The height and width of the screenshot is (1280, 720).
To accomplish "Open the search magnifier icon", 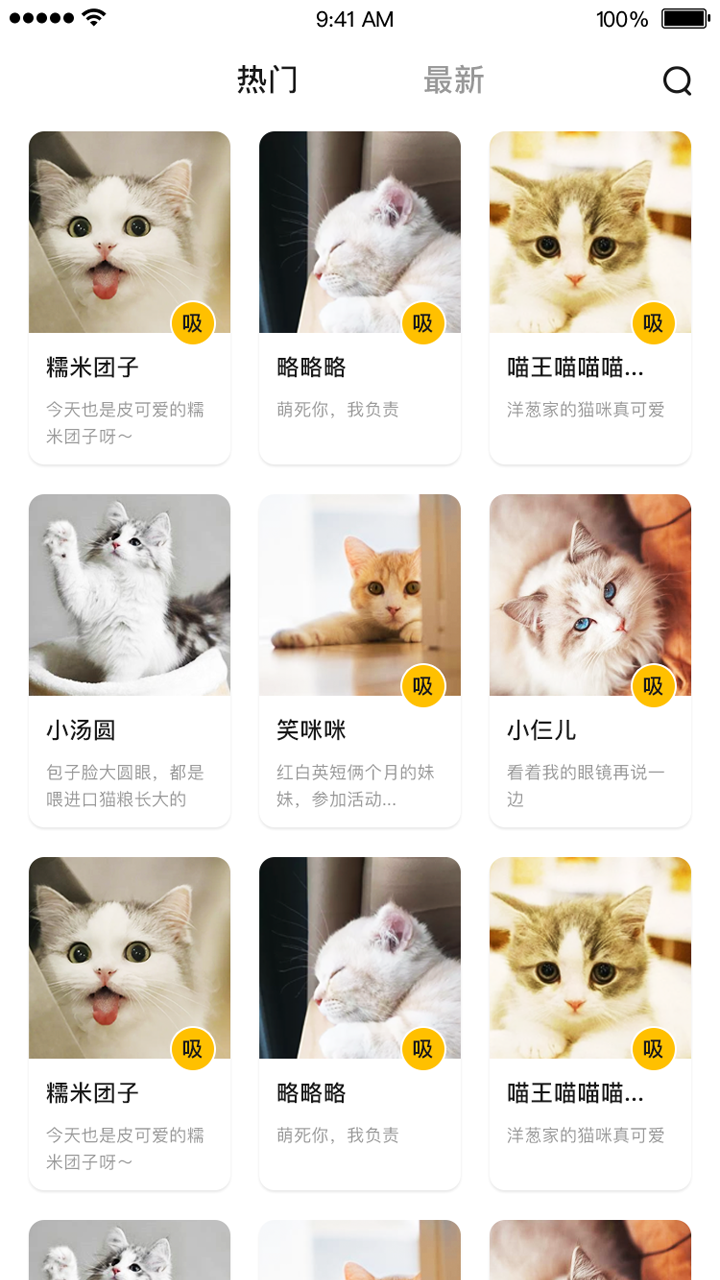I will click(677, 81).
